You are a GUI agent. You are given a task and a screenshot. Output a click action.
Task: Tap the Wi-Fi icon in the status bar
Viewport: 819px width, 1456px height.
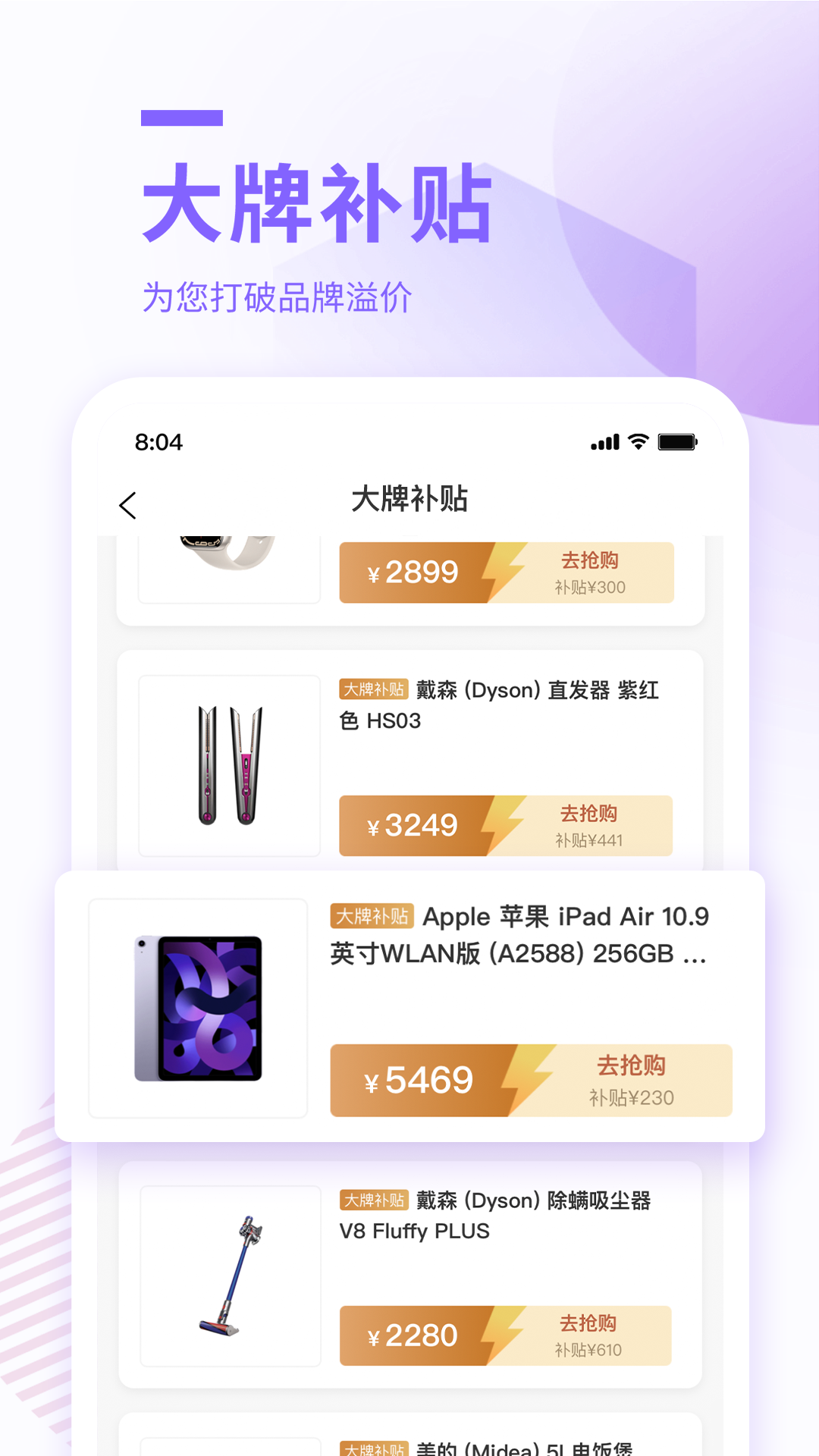tap(639, 440)
